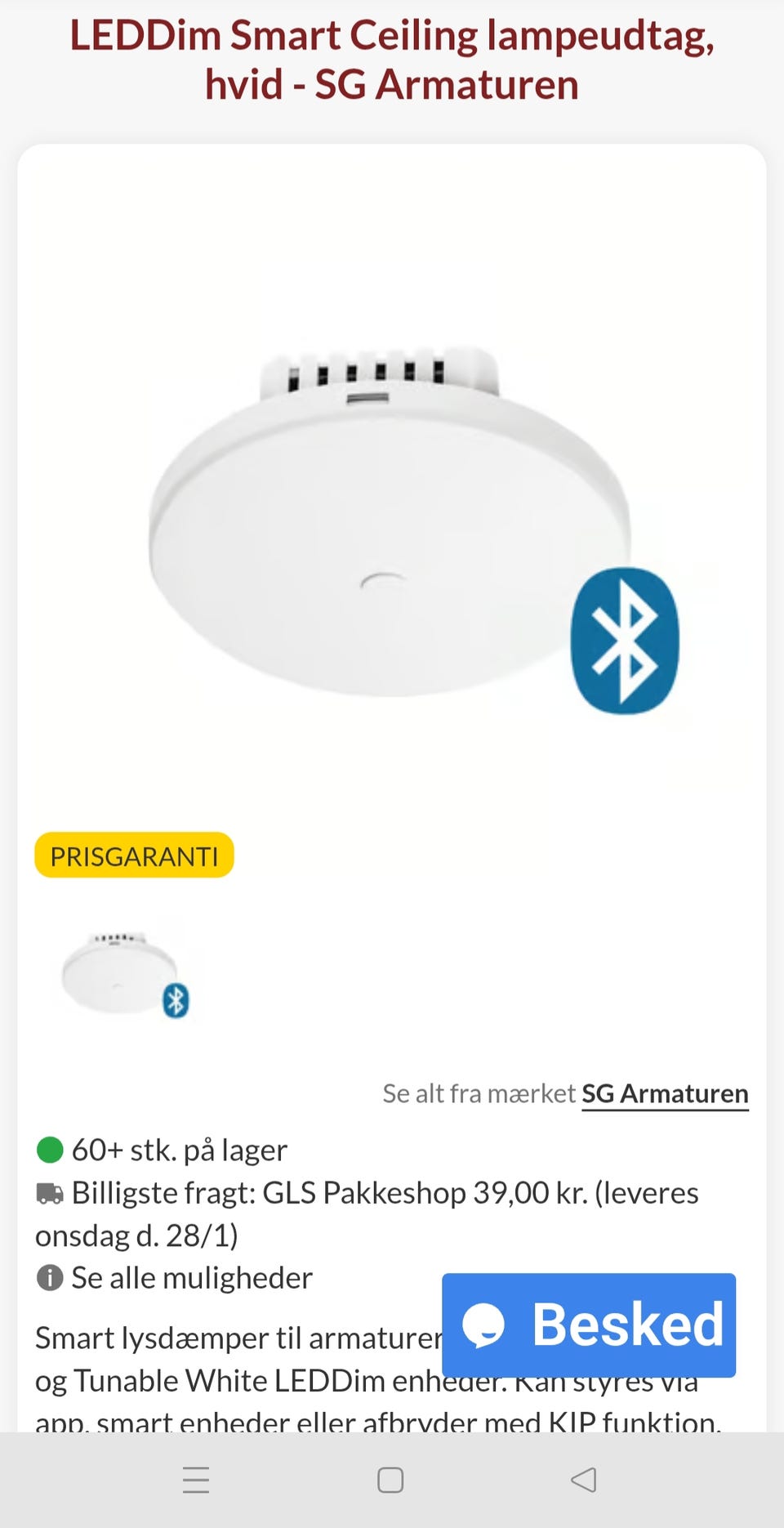The height and width of the screenshot is (1528, 784).
Task: Go back using the system back button
Action: pyautogui.click(x=583, y=1480)
